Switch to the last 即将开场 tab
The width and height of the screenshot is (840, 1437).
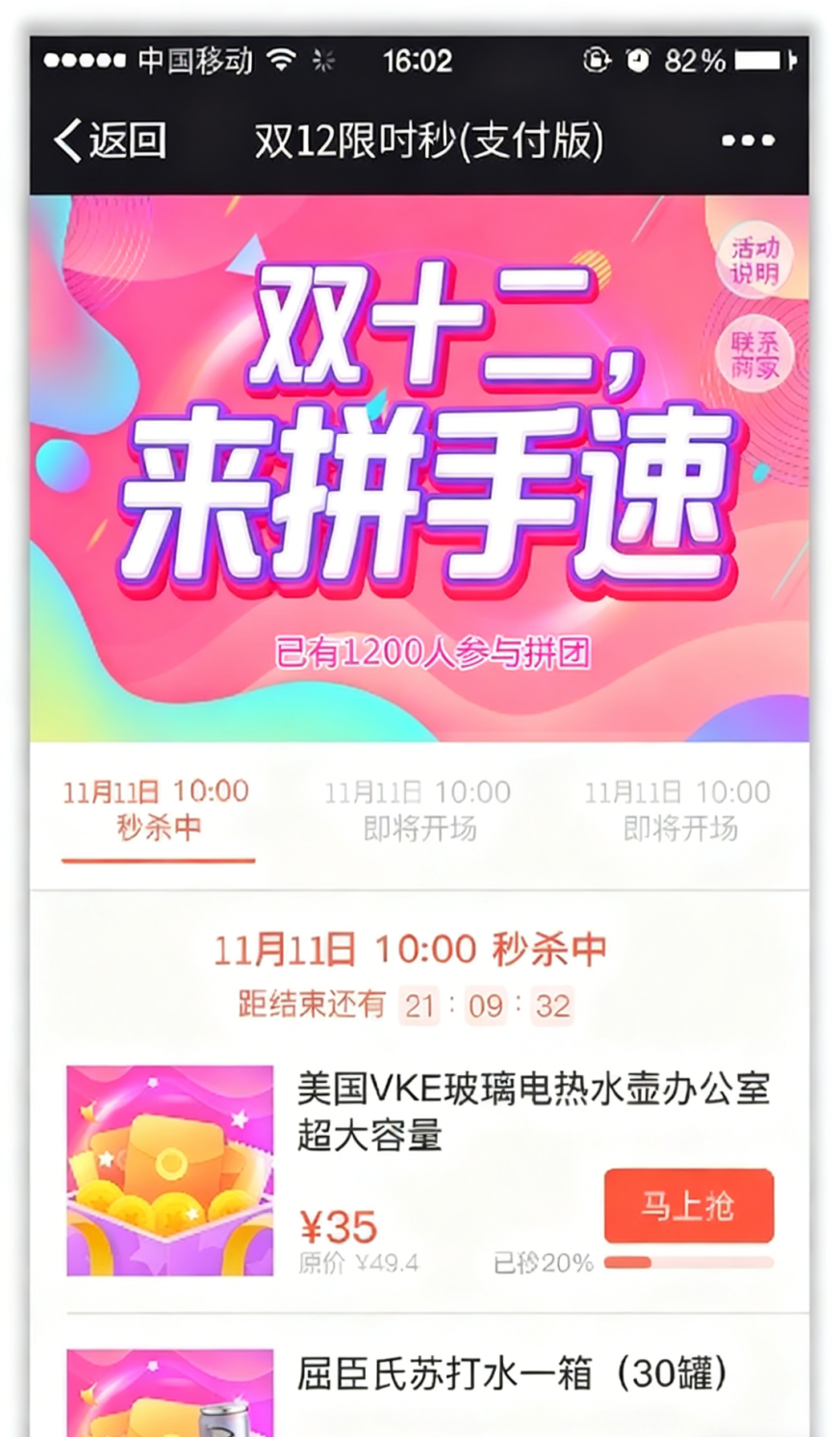678,809
